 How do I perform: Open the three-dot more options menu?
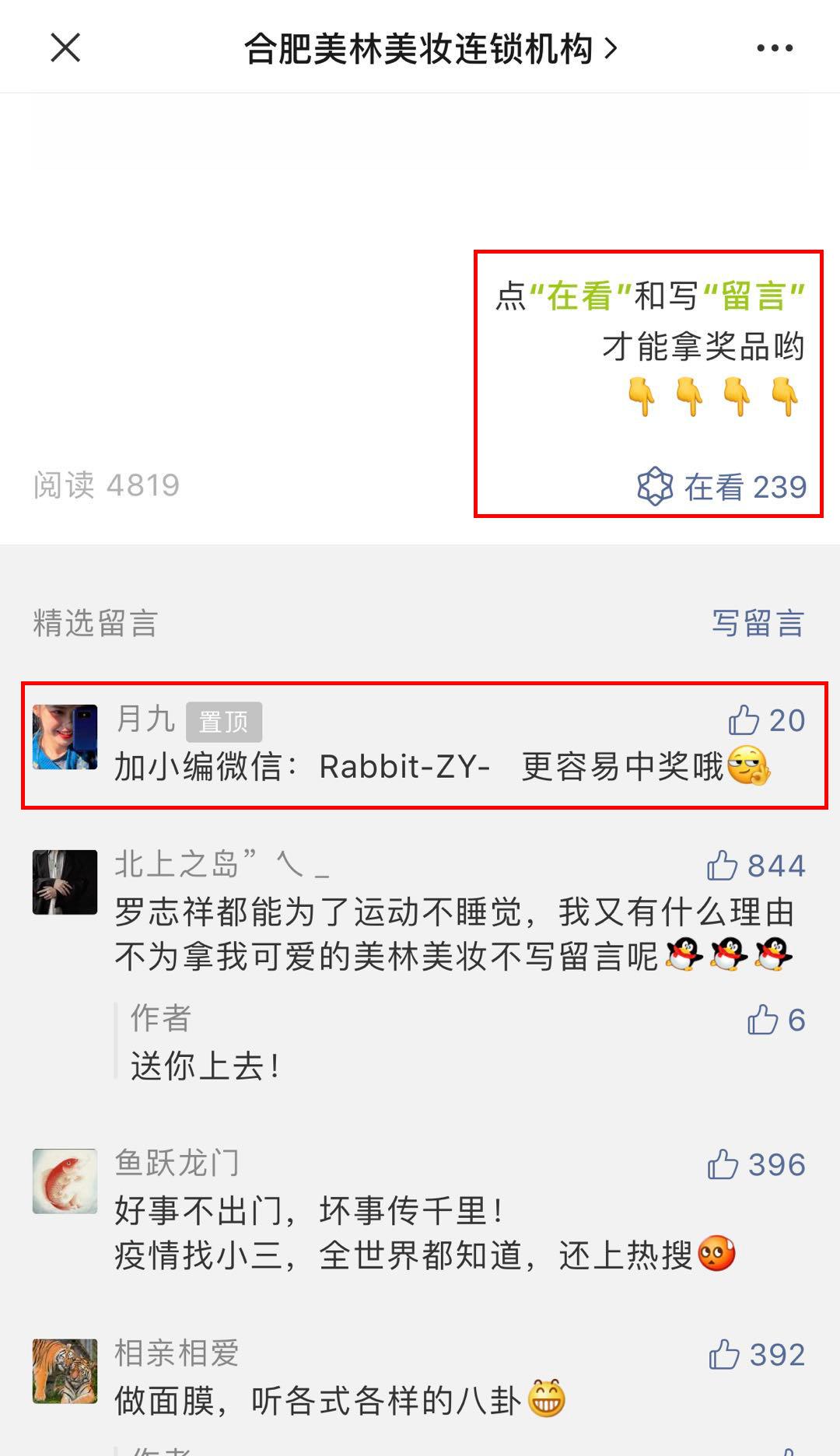click(x=775, y=48)
